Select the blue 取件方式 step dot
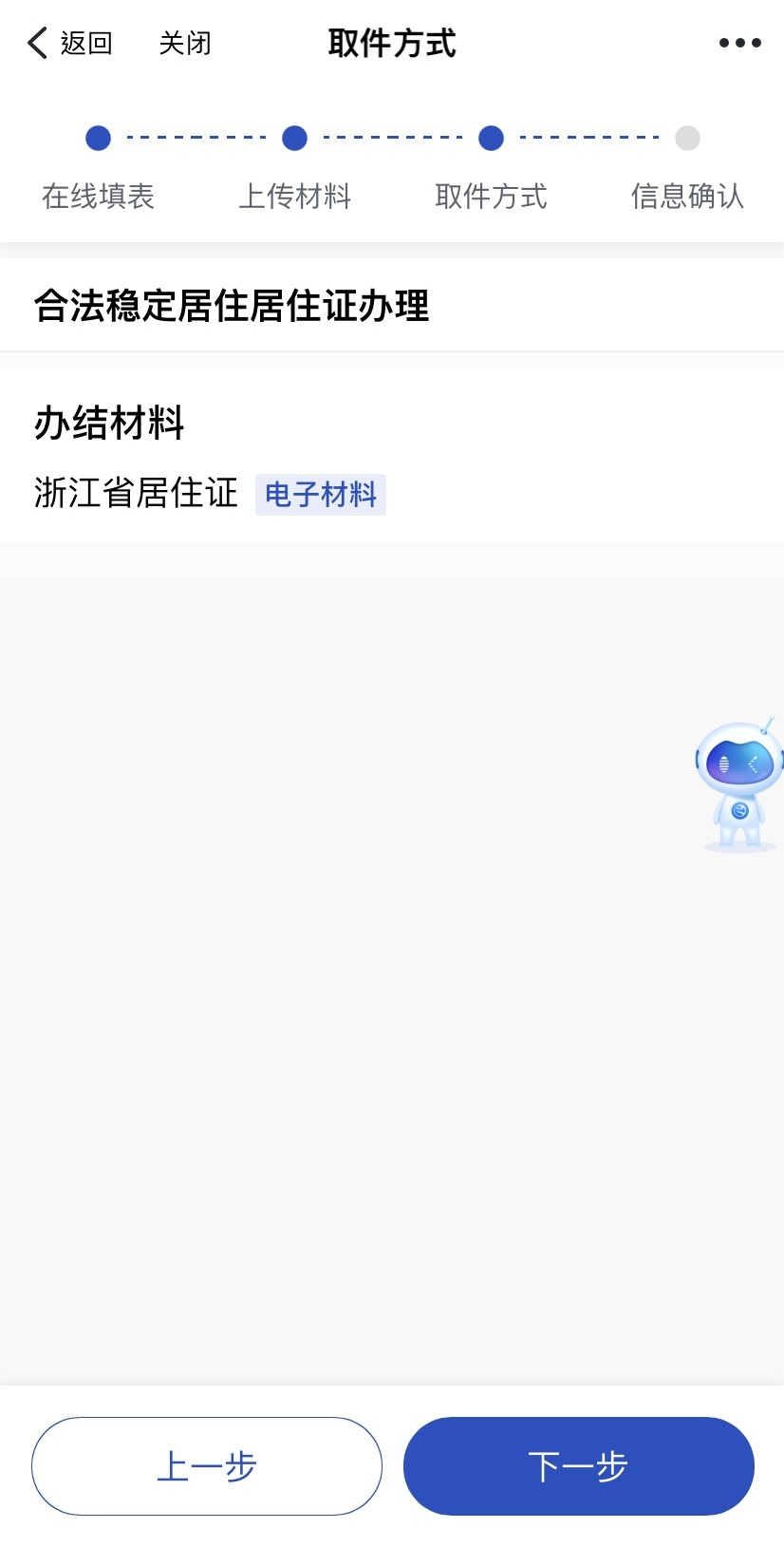The width and height of the screenshot is (784, 1547). [491, 138]
